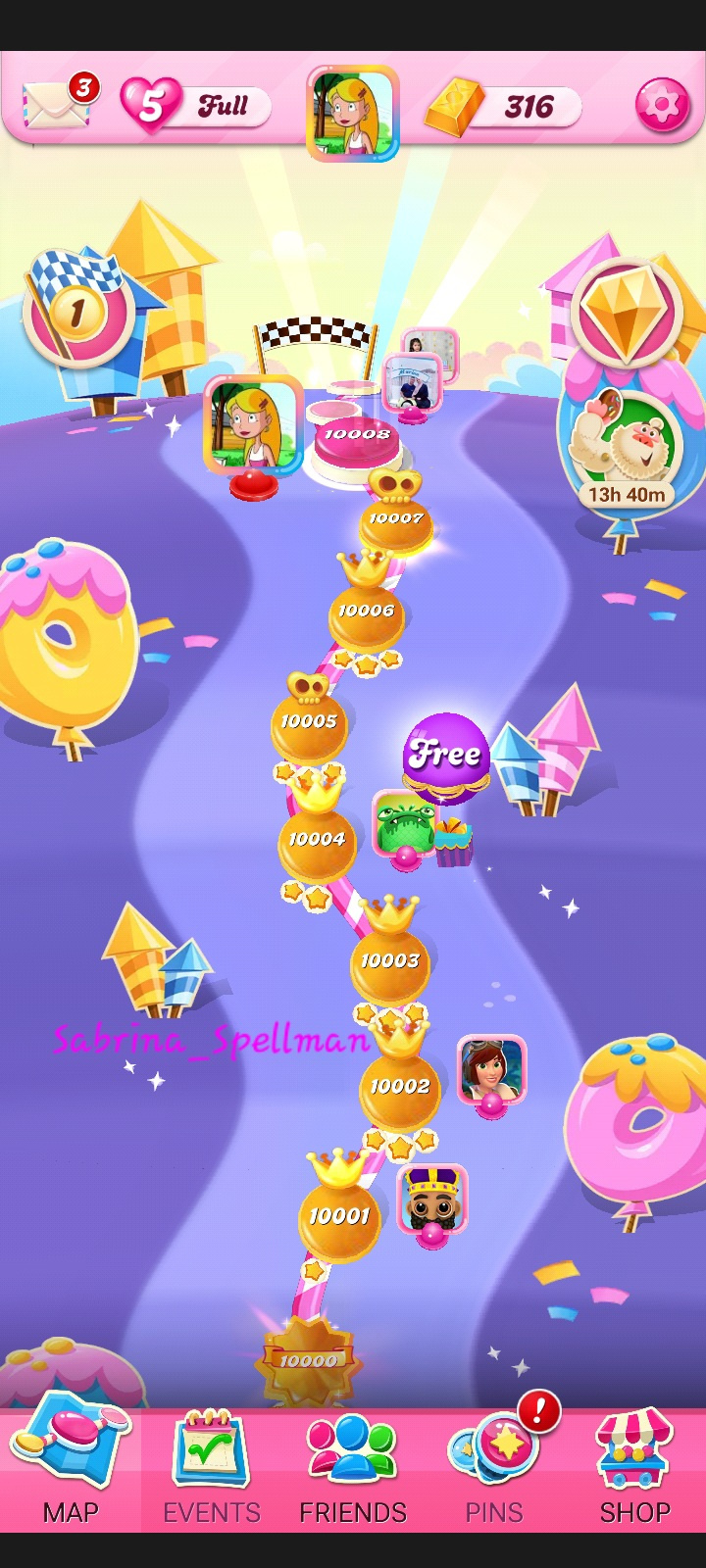Open the player profile avatar at top
706x1568 pixels.
353,113
